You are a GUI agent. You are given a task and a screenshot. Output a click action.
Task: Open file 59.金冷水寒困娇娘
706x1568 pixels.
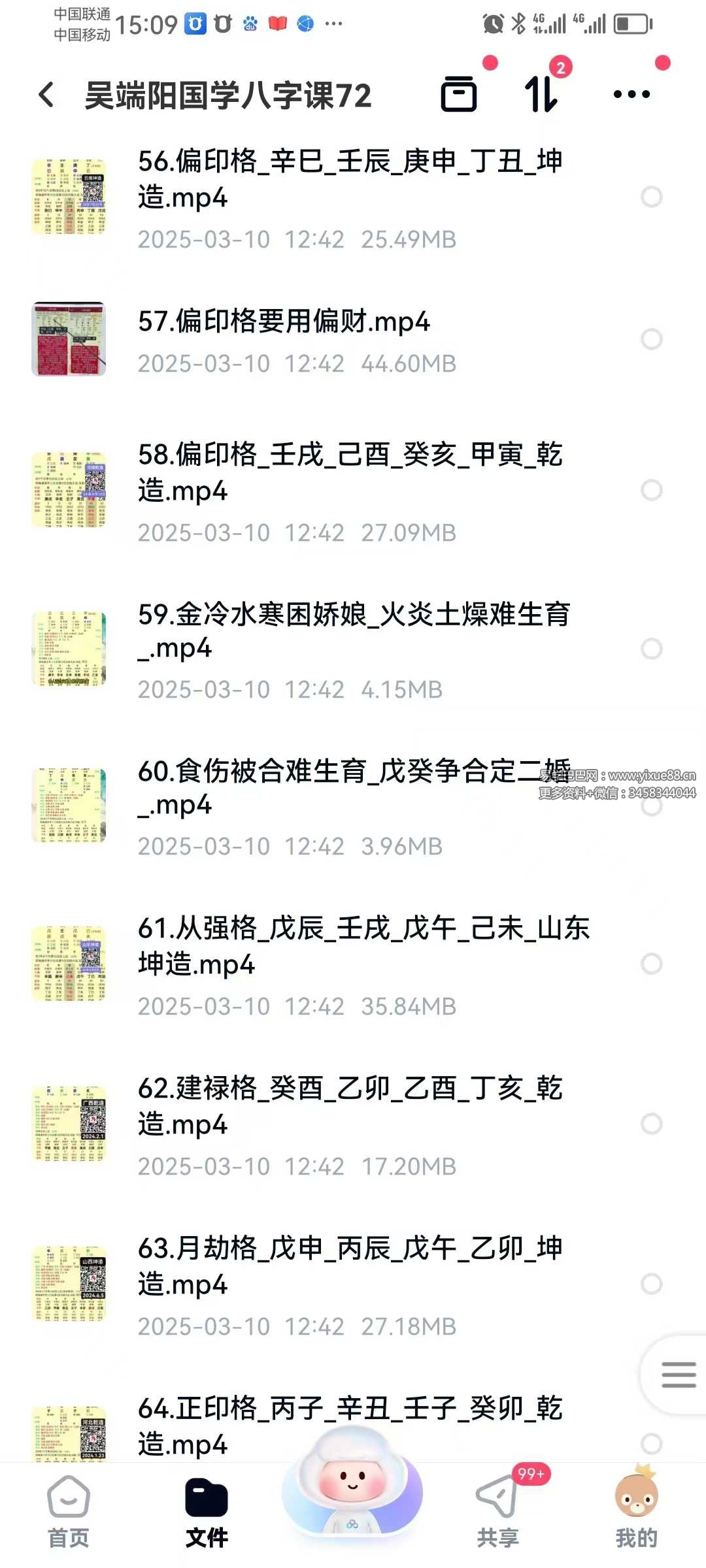tap(353, 630)
